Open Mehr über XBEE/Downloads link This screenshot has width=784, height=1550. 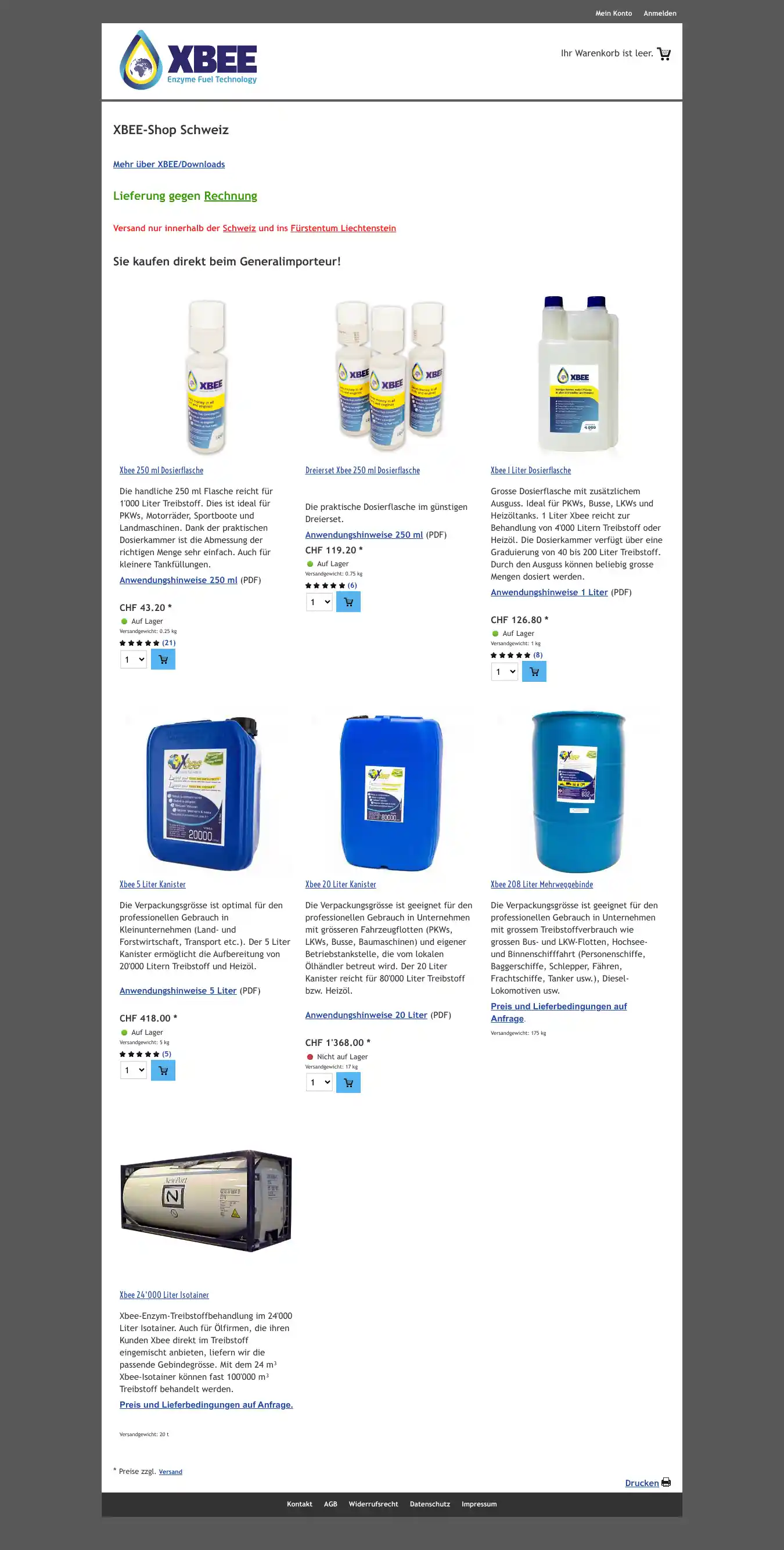168,164
